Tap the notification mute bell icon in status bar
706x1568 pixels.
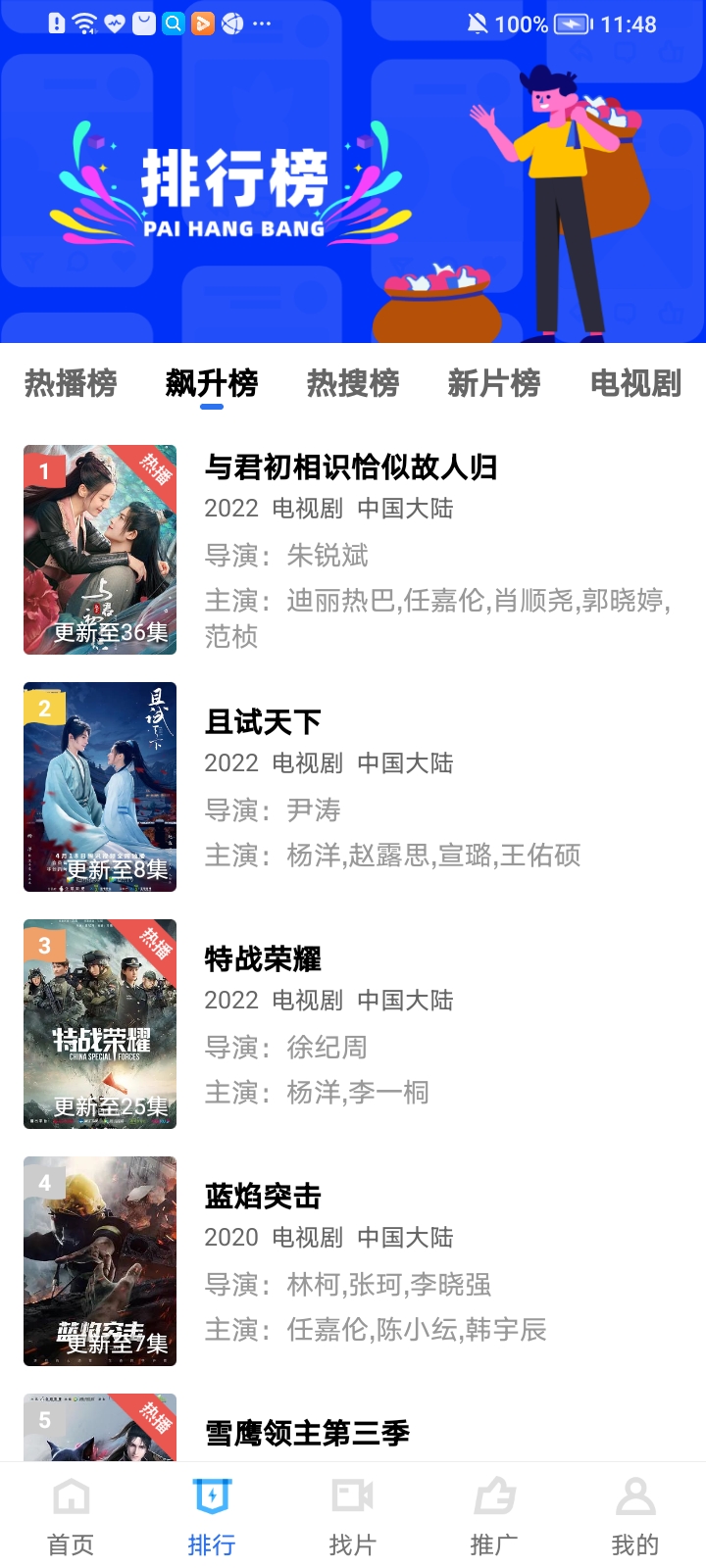[x=478, y=24]
